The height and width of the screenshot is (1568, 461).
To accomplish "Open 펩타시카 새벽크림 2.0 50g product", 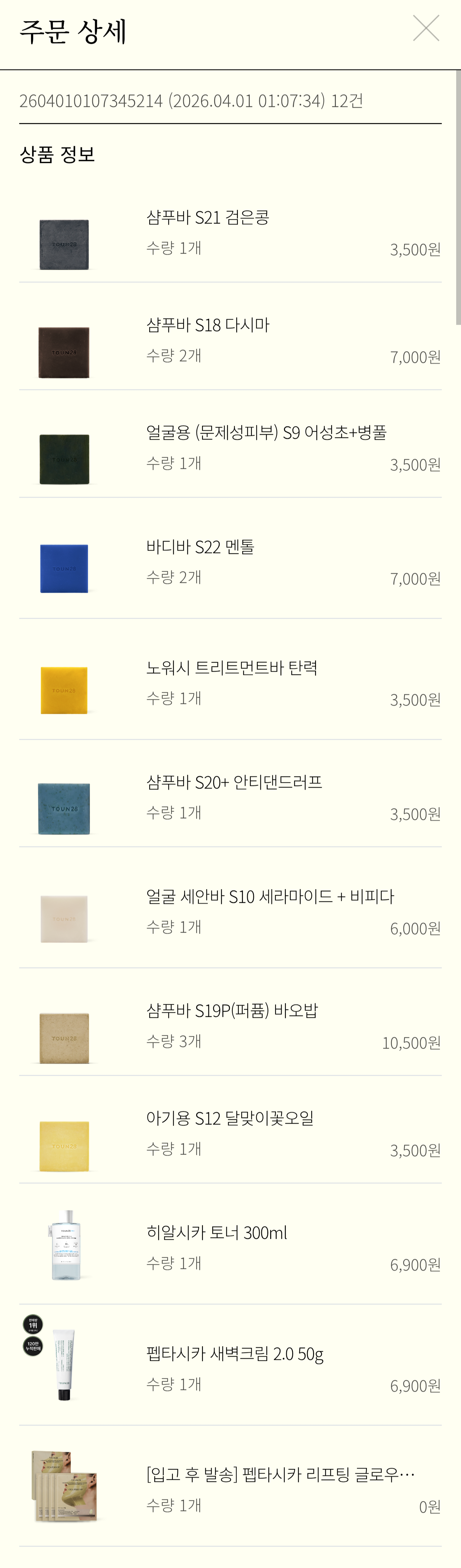I will tap(235, 1354).
